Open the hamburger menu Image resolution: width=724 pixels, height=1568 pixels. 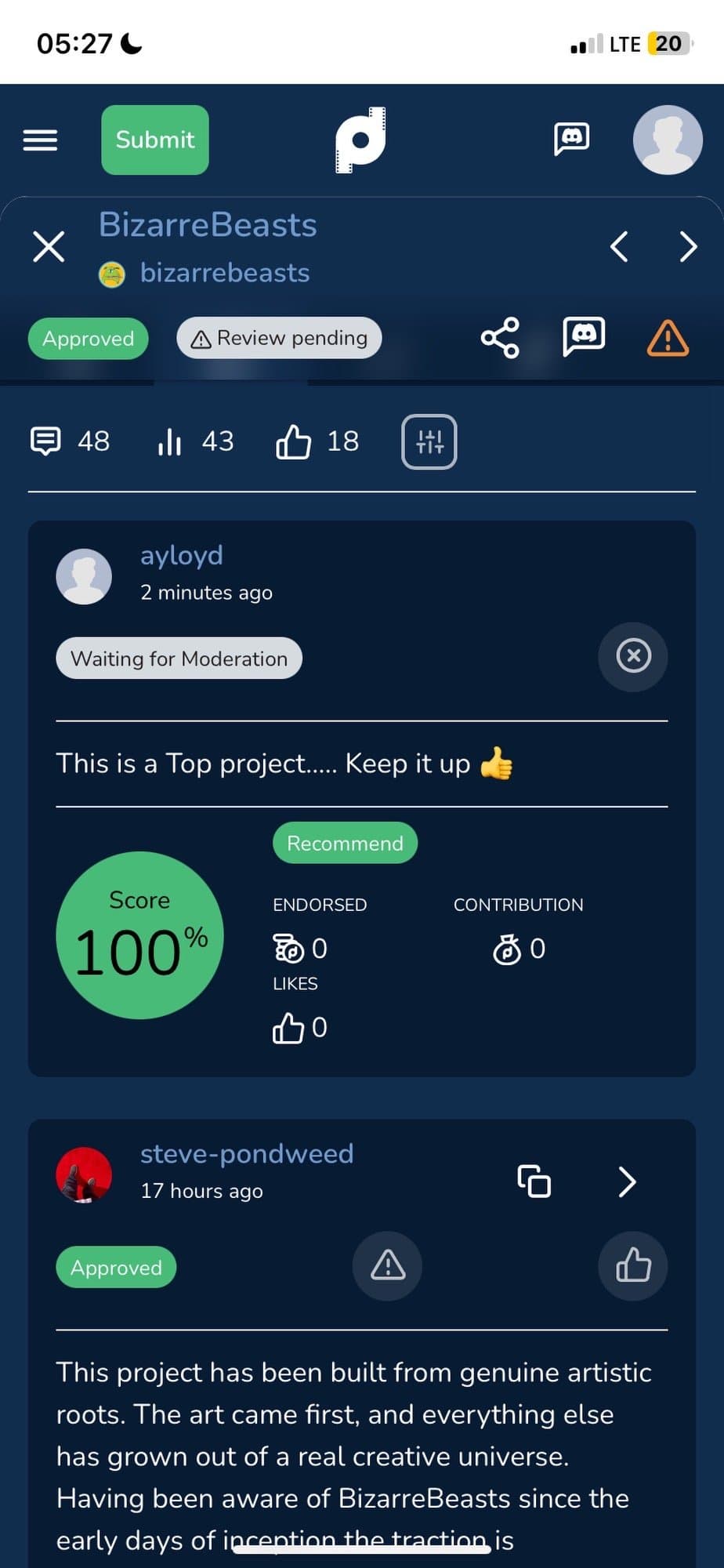click(40, 140)
